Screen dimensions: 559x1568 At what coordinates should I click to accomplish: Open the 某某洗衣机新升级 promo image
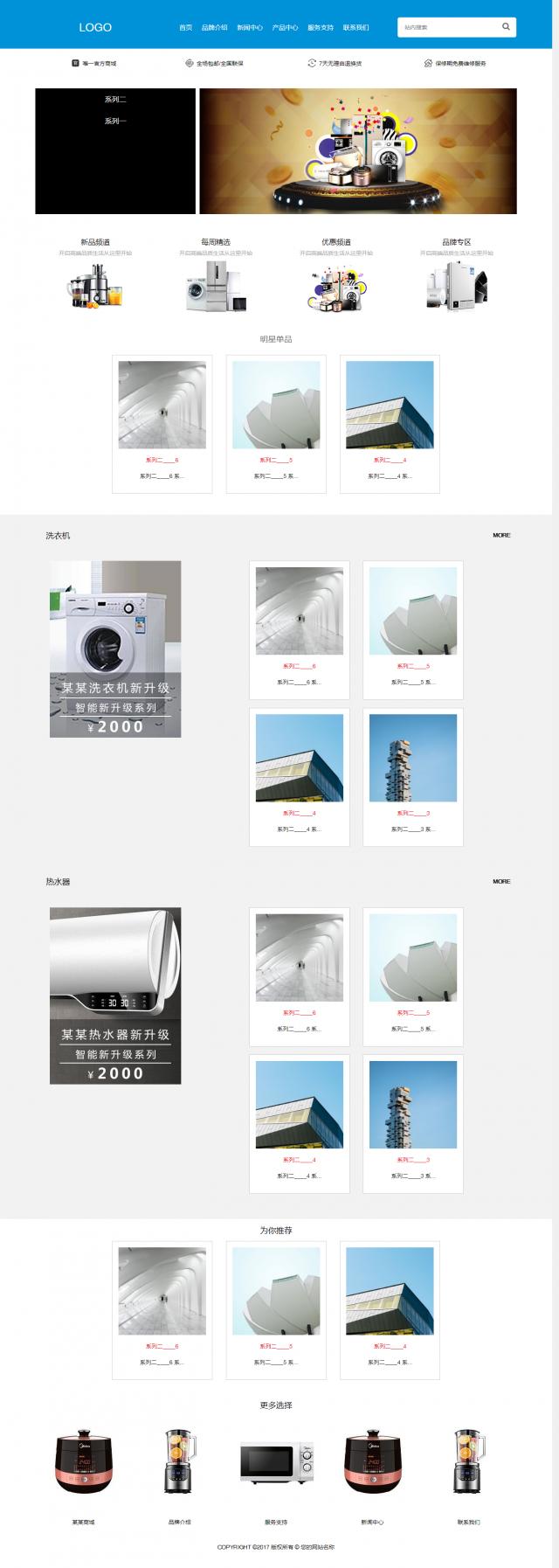click(x=115, y=649)
